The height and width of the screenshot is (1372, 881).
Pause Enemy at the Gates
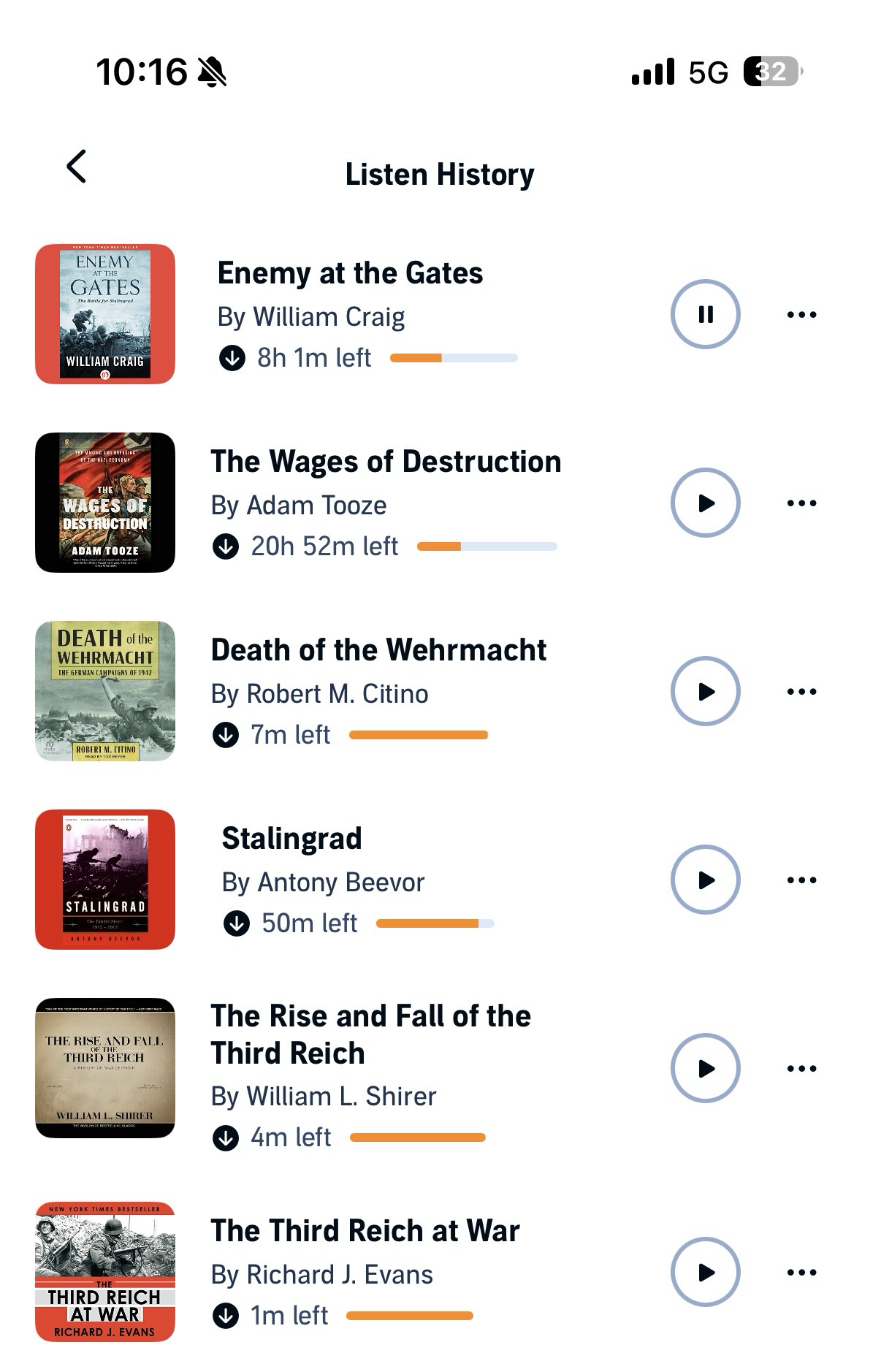705,314
